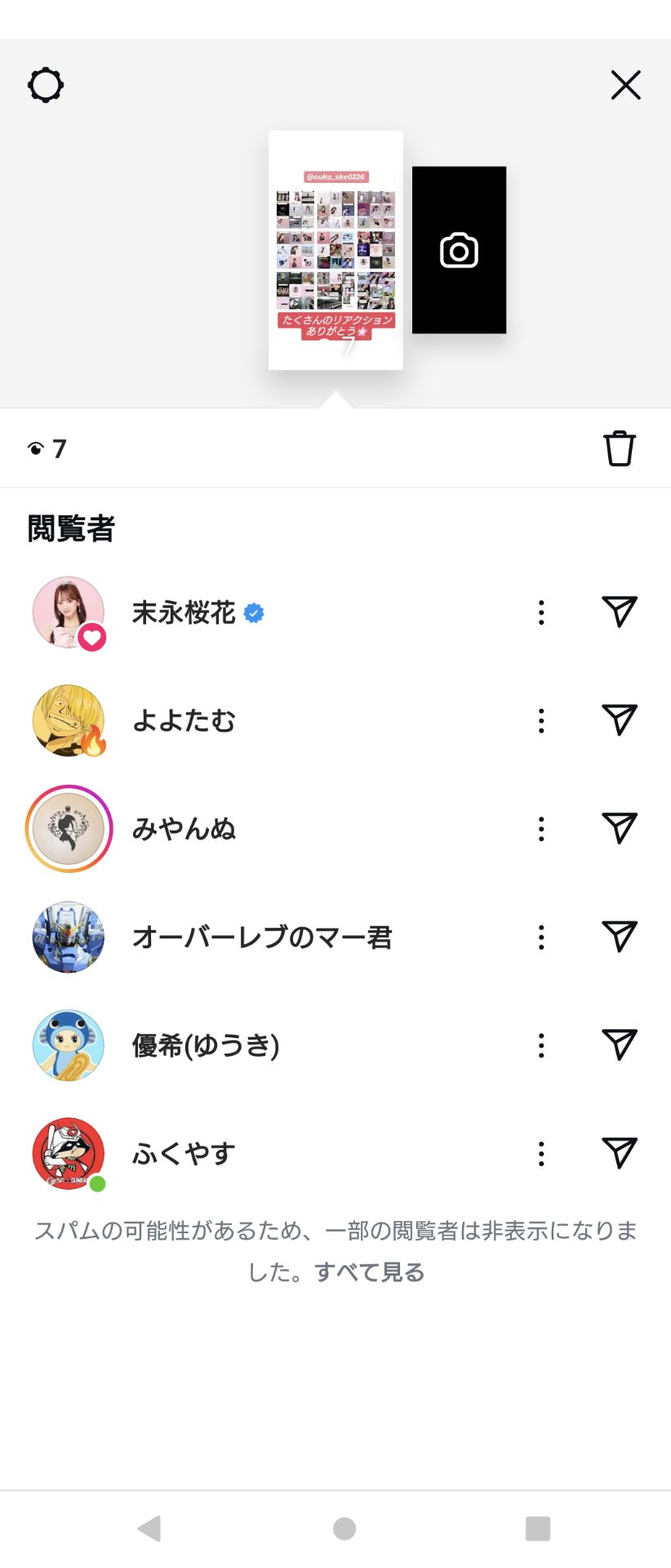Delete the story with trash icon
The width and height of the screenshot is (671, 1568).
pos(619,448)
